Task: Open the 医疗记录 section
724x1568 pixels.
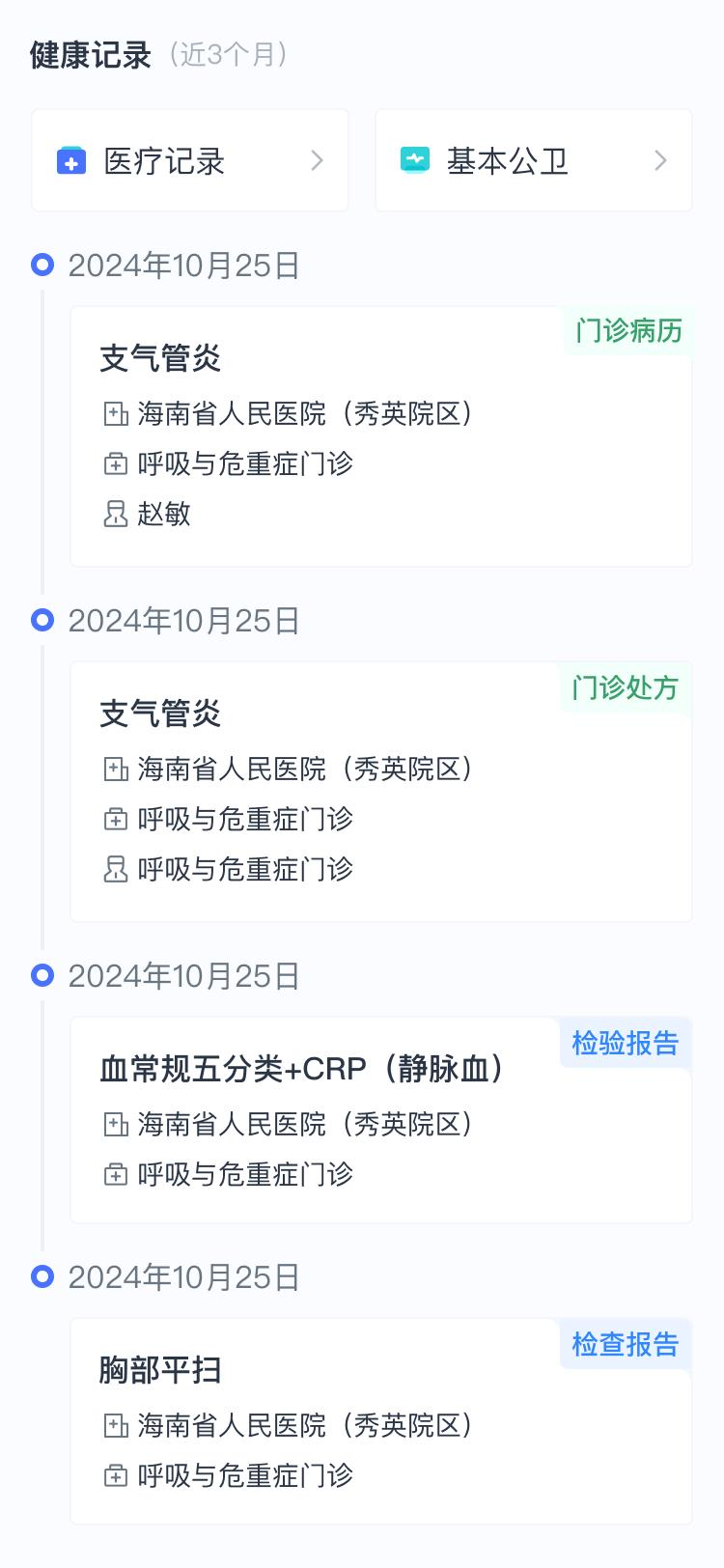Action: coord(190,160)
